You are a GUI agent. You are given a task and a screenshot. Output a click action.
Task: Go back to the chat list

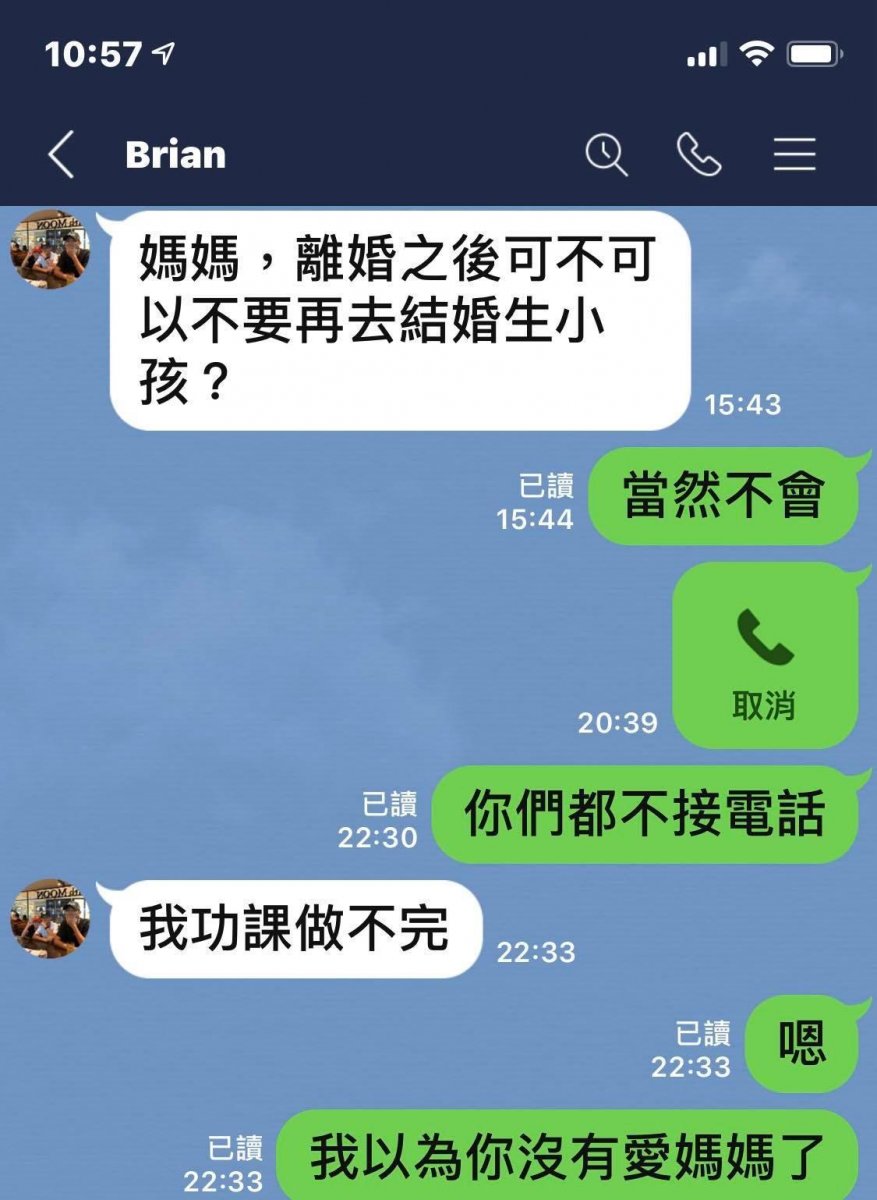[61, 155]
